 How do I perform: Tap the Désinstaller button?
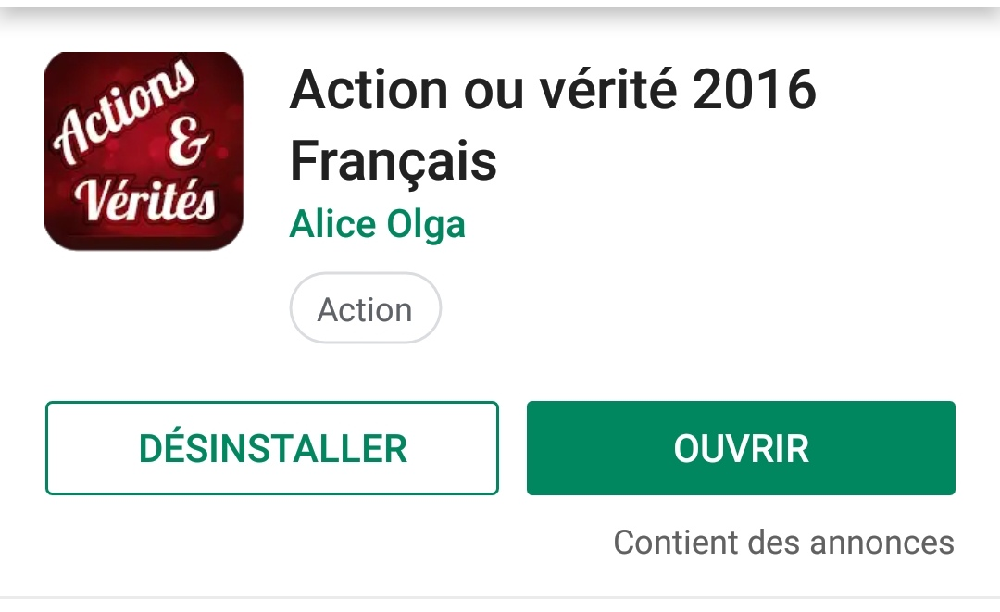[271, 448]
